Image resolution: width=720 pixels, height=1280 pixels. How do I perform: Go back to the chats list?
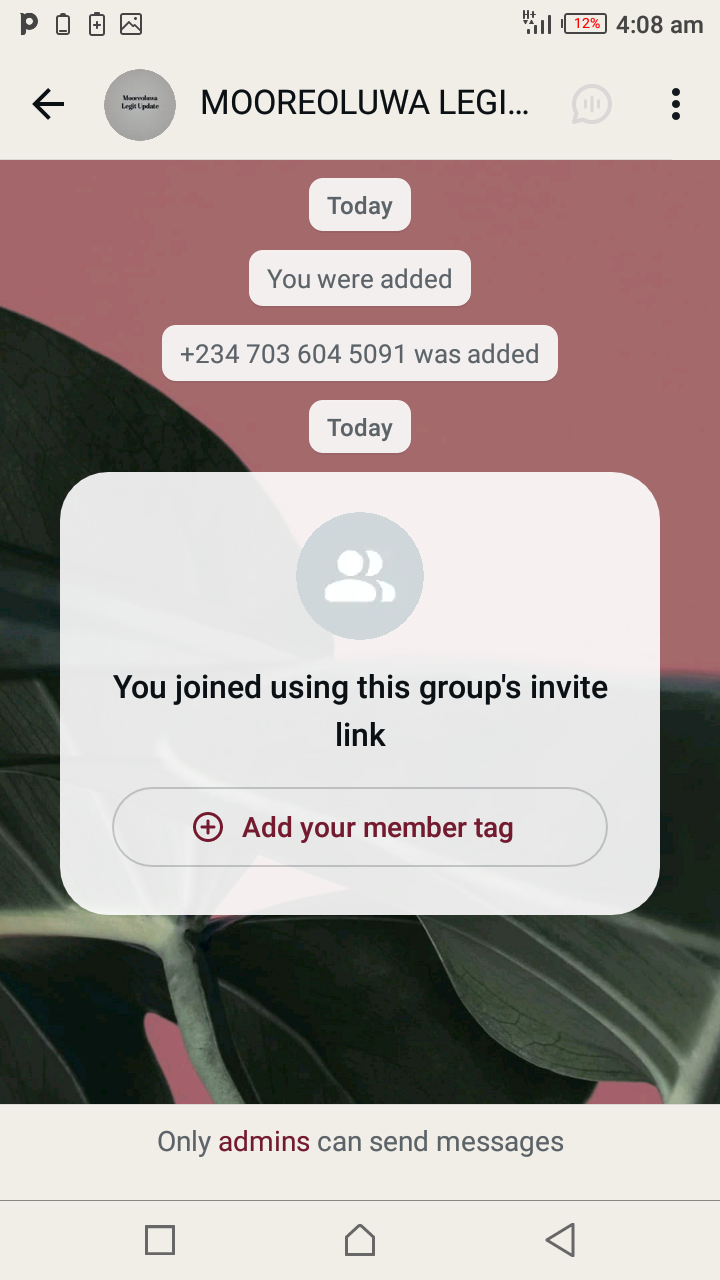coord(48,104)
